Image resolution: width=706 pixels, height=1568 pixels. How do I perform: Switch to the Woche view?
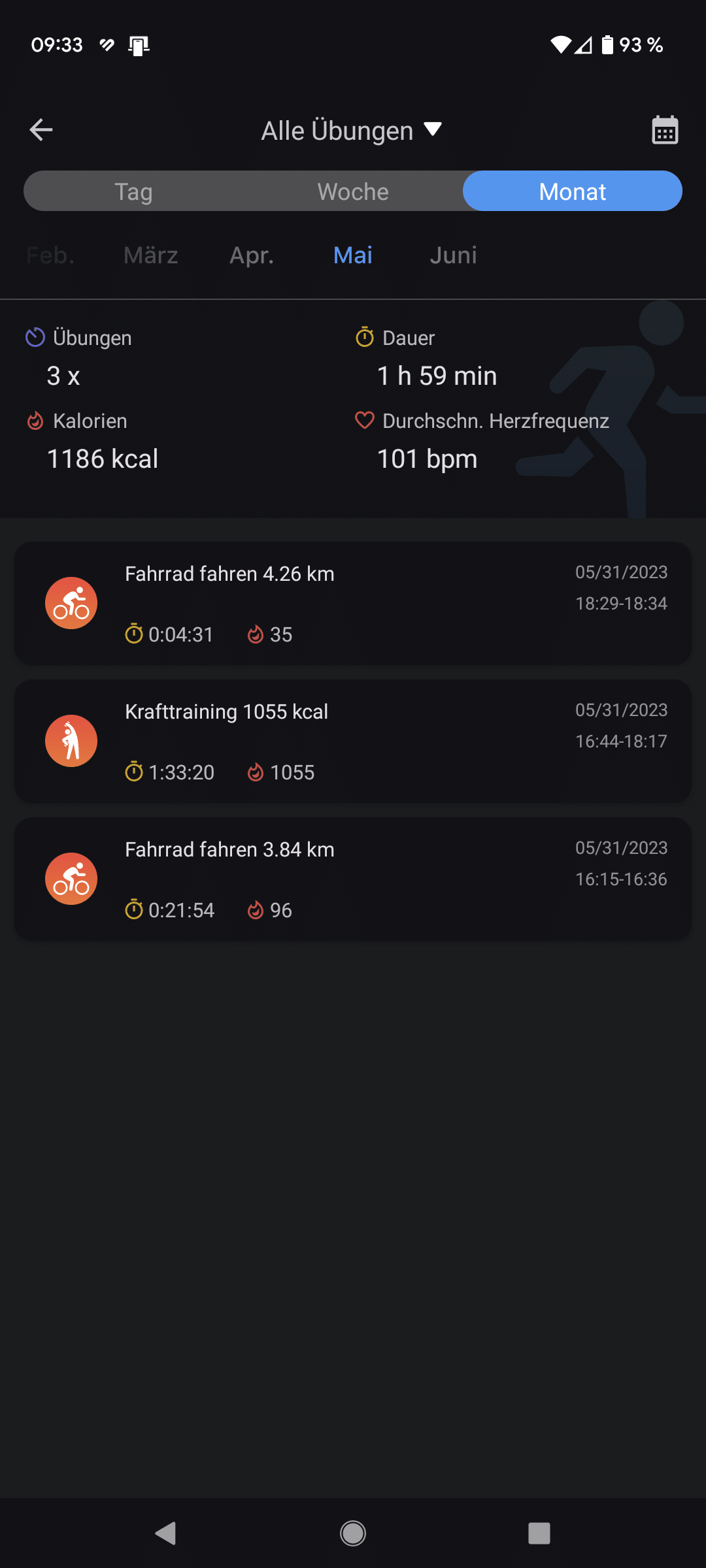tap(353, 191)
